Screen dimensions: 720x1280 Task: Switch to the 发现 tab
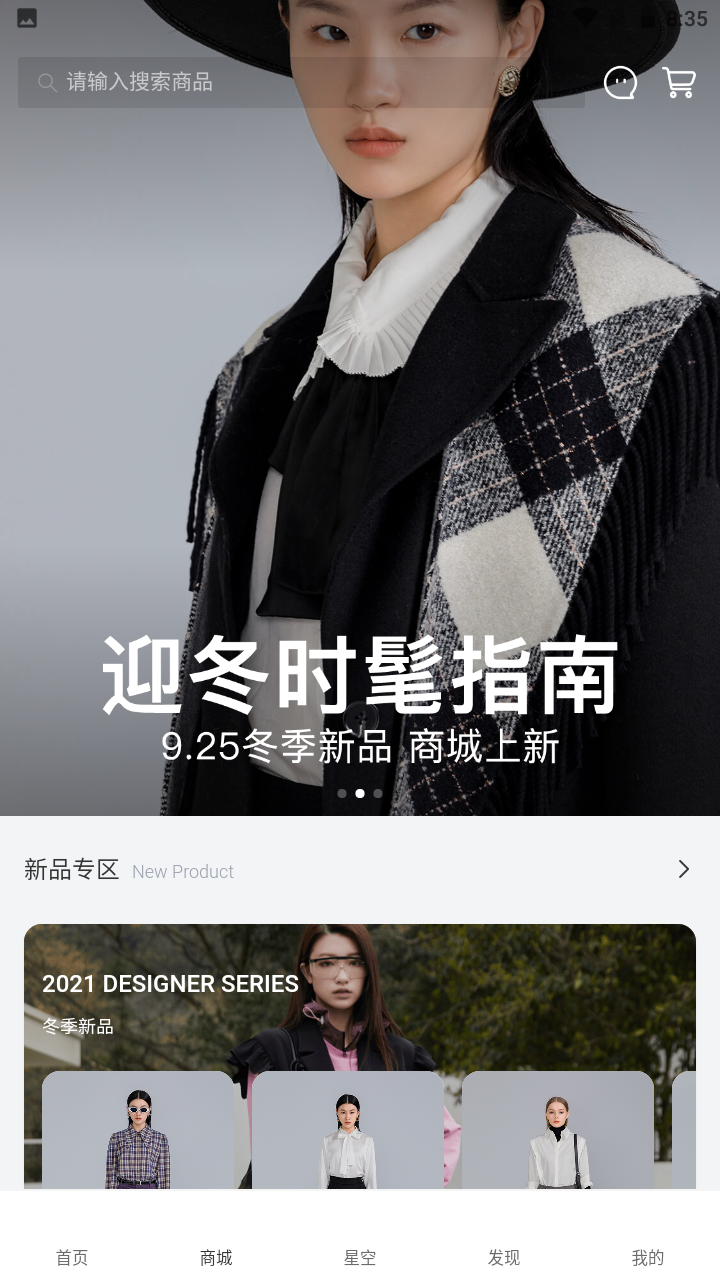coord(504,1257)
